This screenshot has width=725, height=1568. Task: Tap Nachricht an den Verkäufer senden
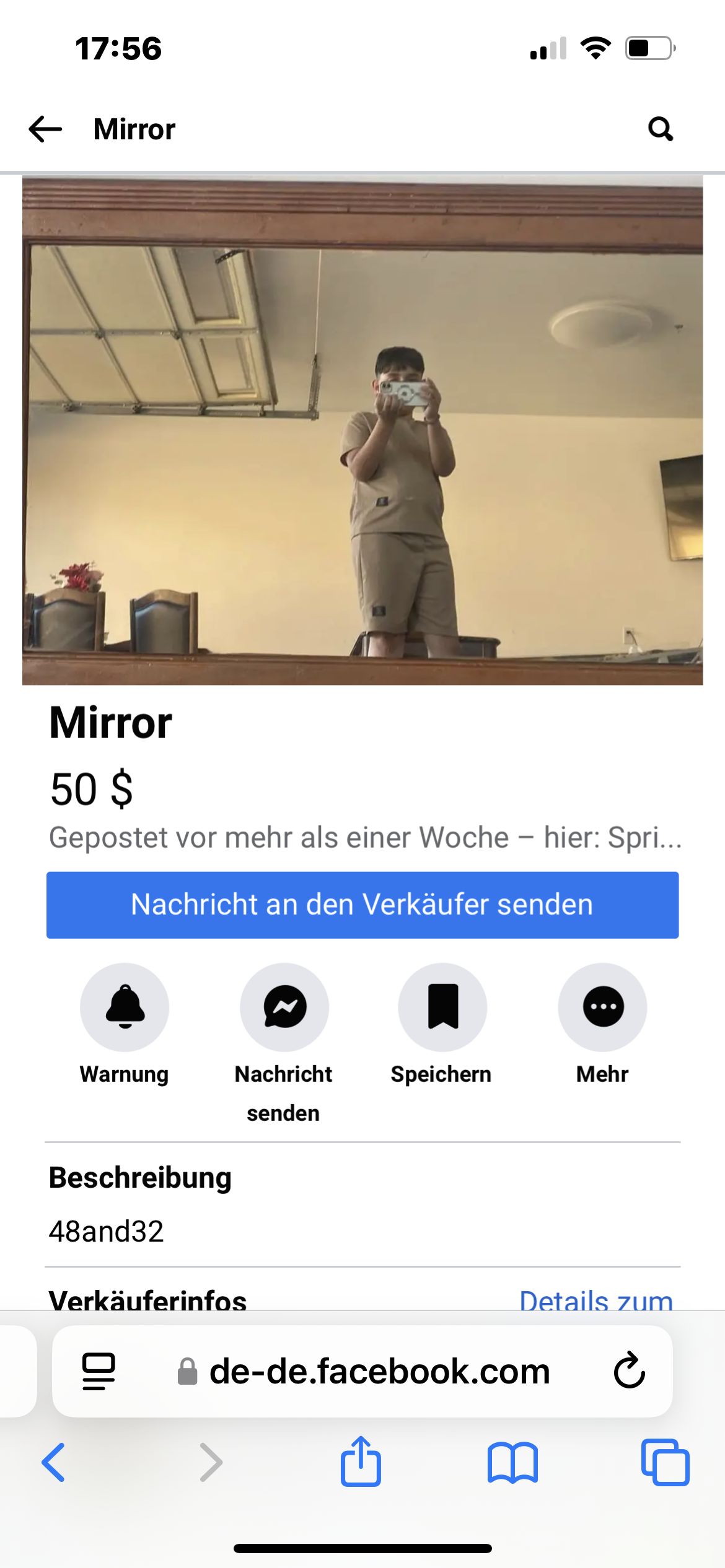pos(362,905)
